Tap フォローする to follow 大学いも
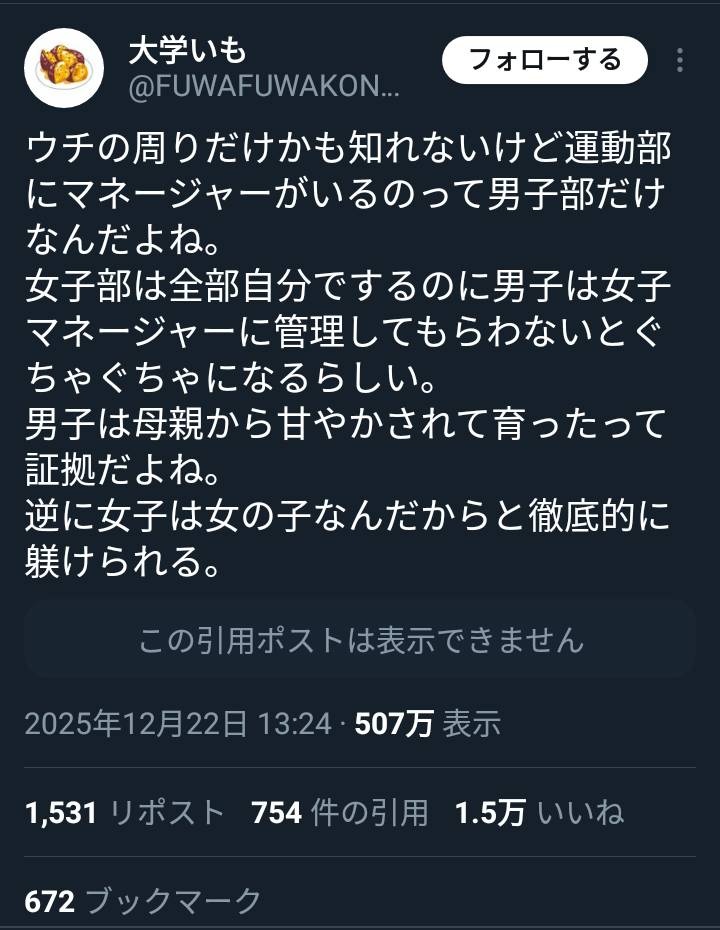720x930 pixels. click(545, 60)
